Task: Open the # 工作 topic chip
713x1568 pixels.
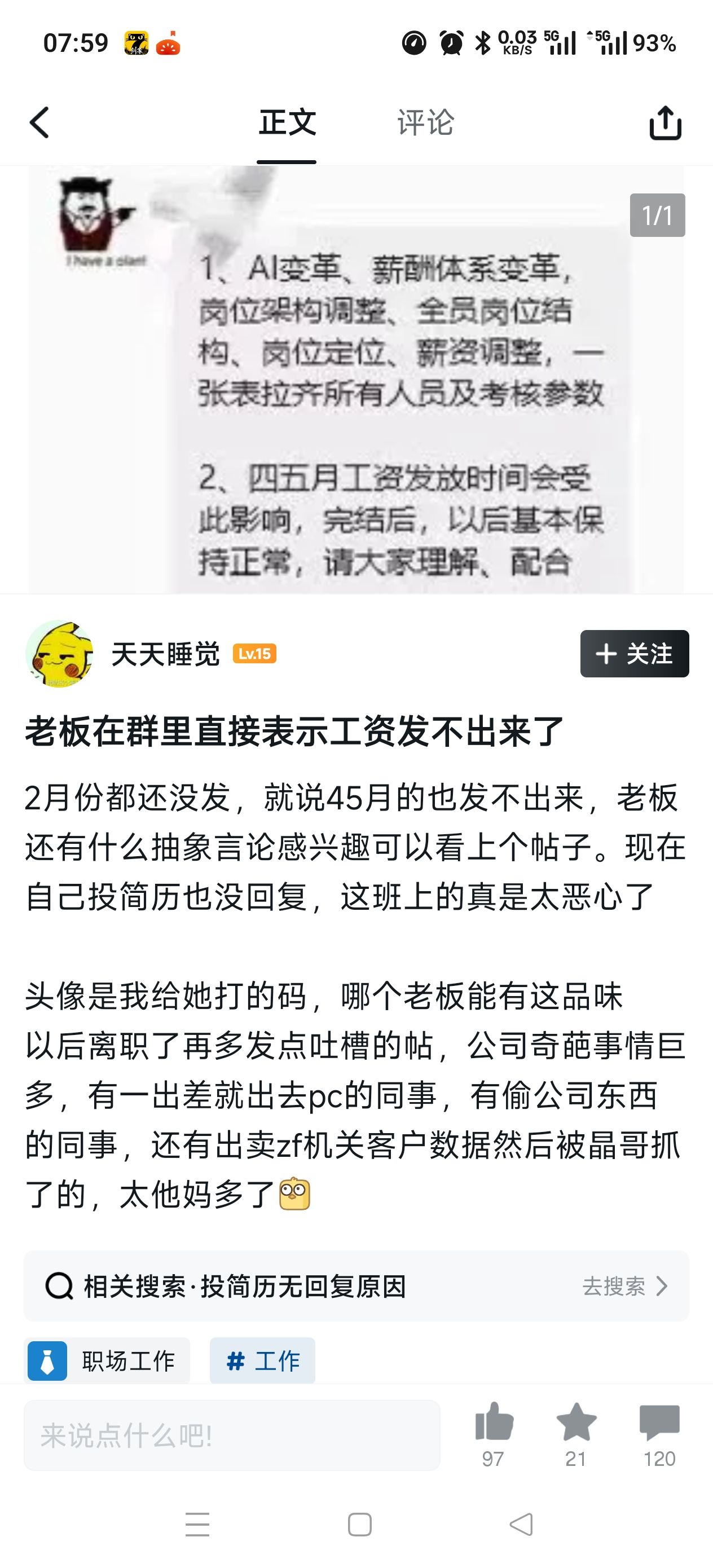Action: point(262,1360)
